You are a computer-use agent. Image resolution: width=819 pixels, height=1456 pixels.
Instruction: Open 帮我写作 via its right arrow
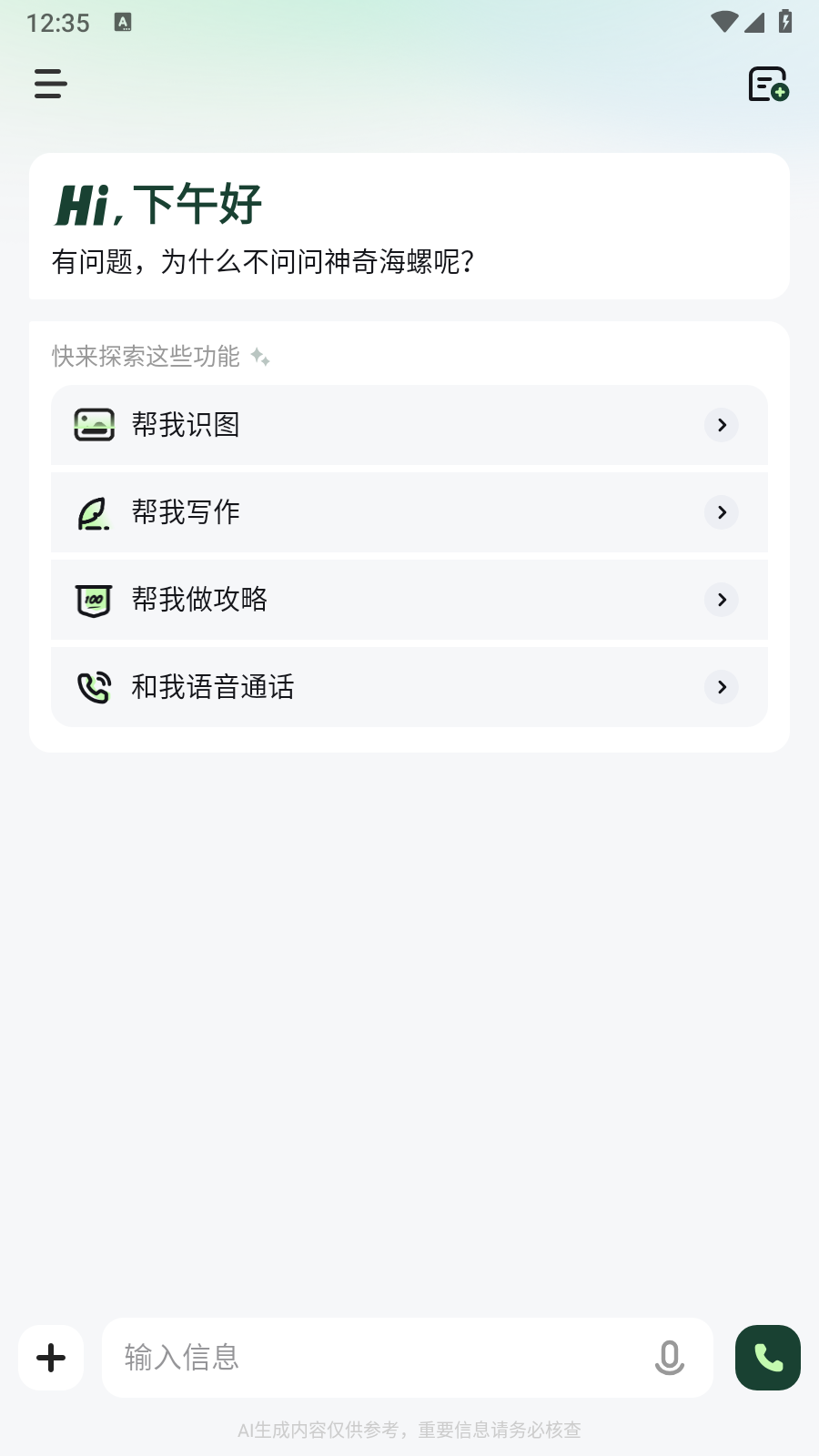(x=722, y=512)
